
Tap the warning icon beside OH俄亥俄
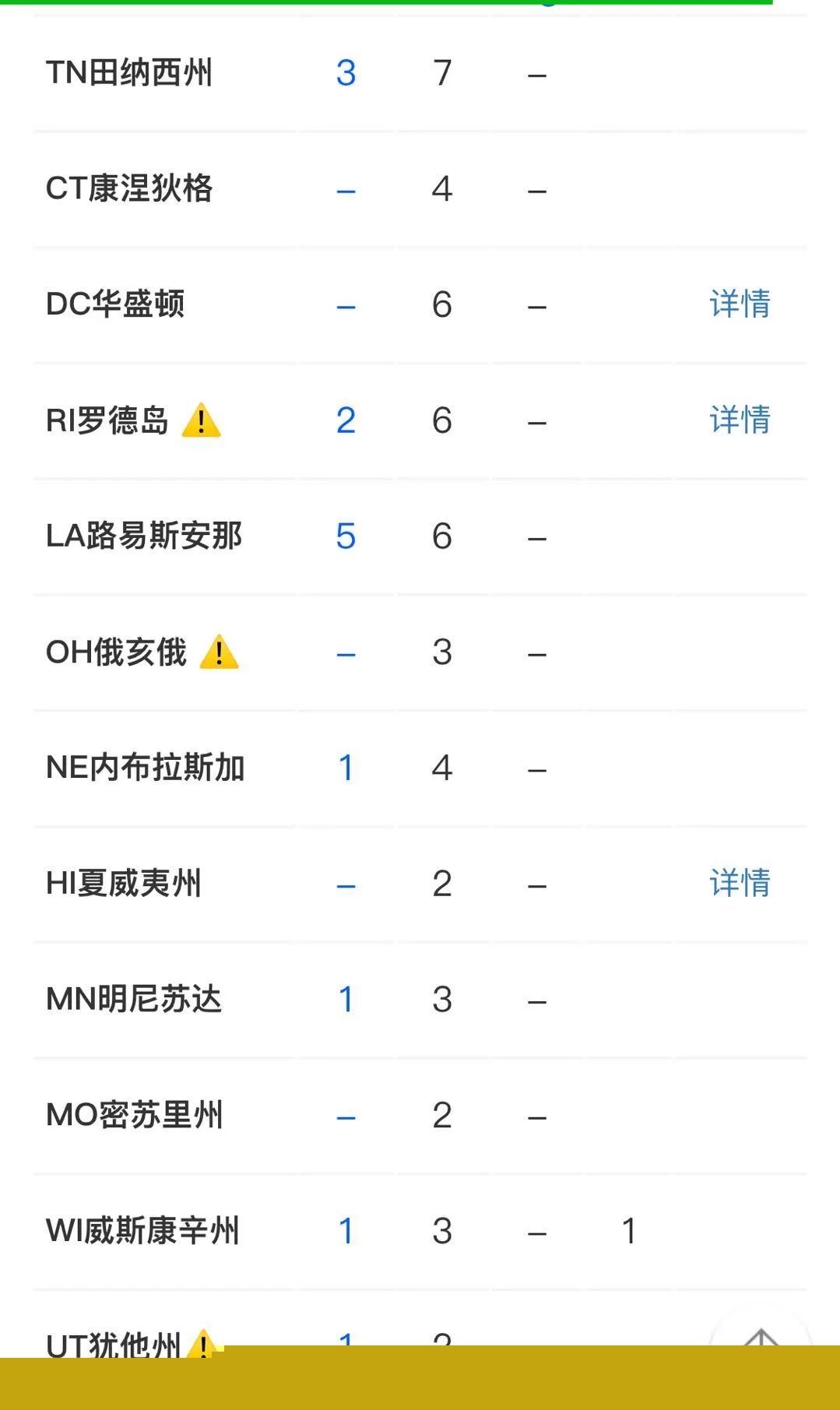(219, 652)
